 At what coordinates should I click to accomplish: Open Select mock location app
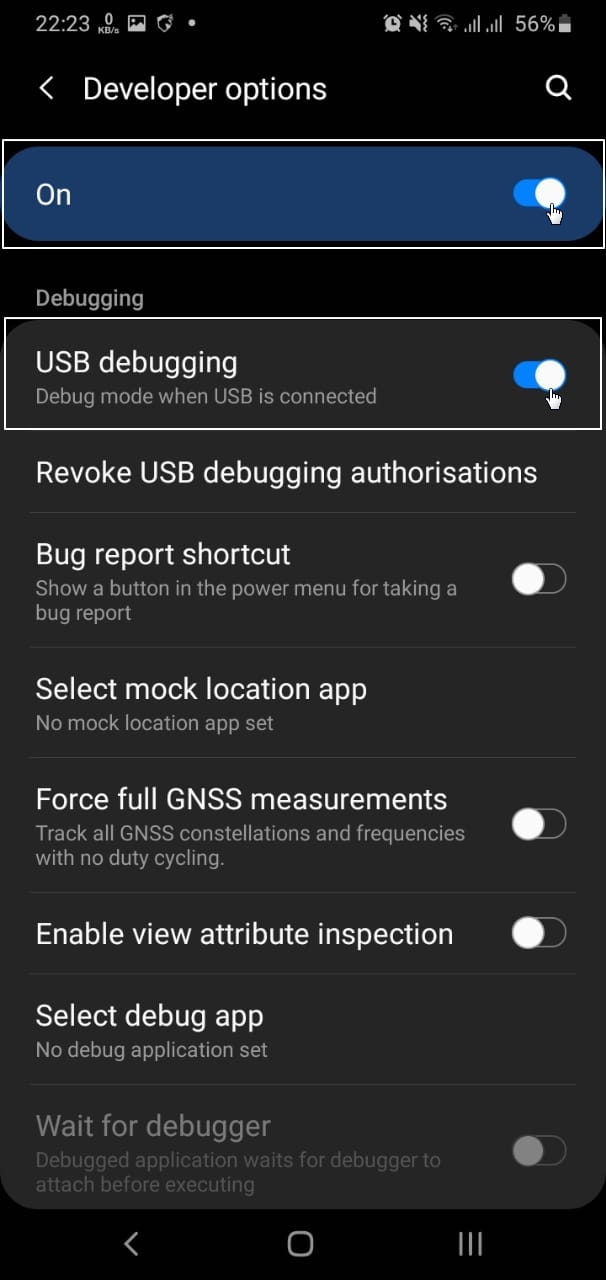[303, 703]
